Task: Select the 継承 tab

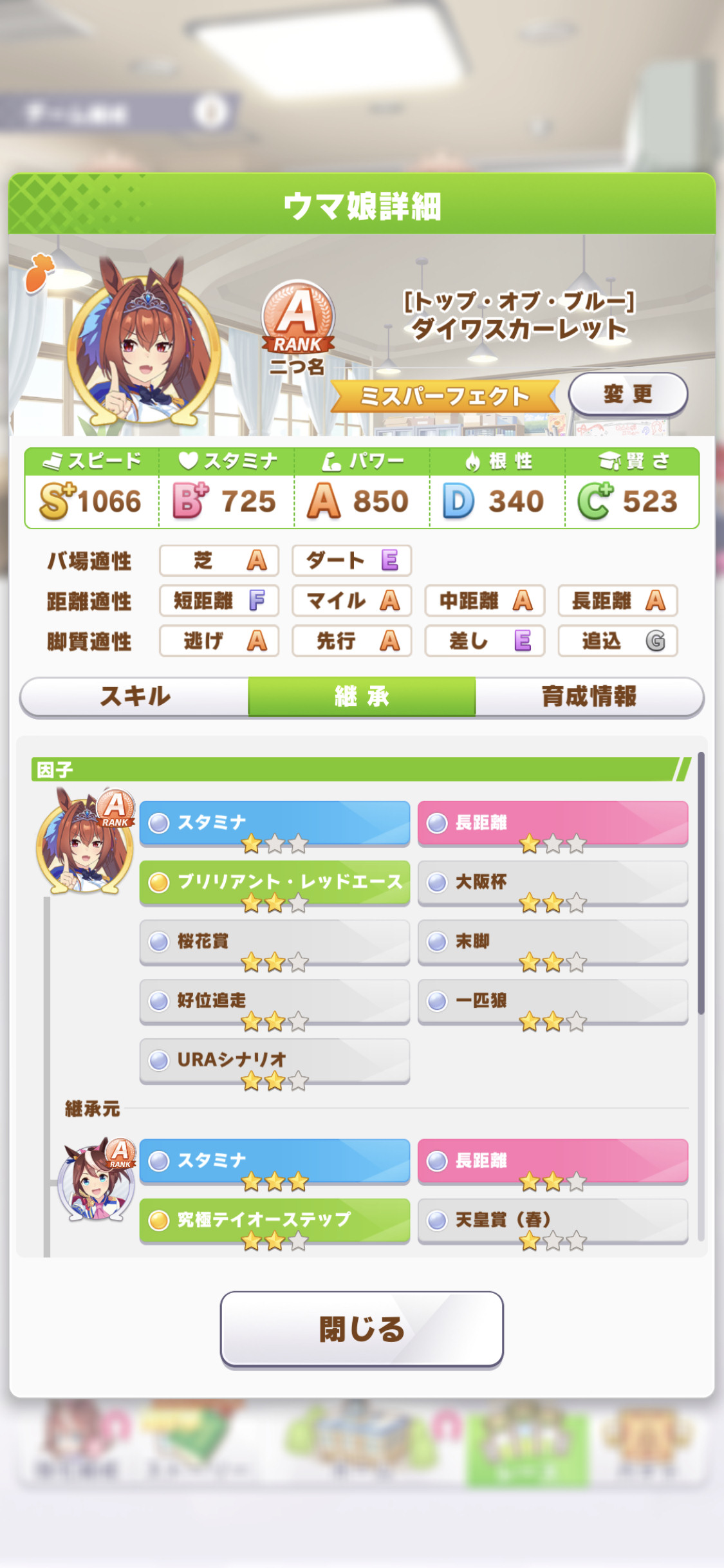Action: pos(362,696)
